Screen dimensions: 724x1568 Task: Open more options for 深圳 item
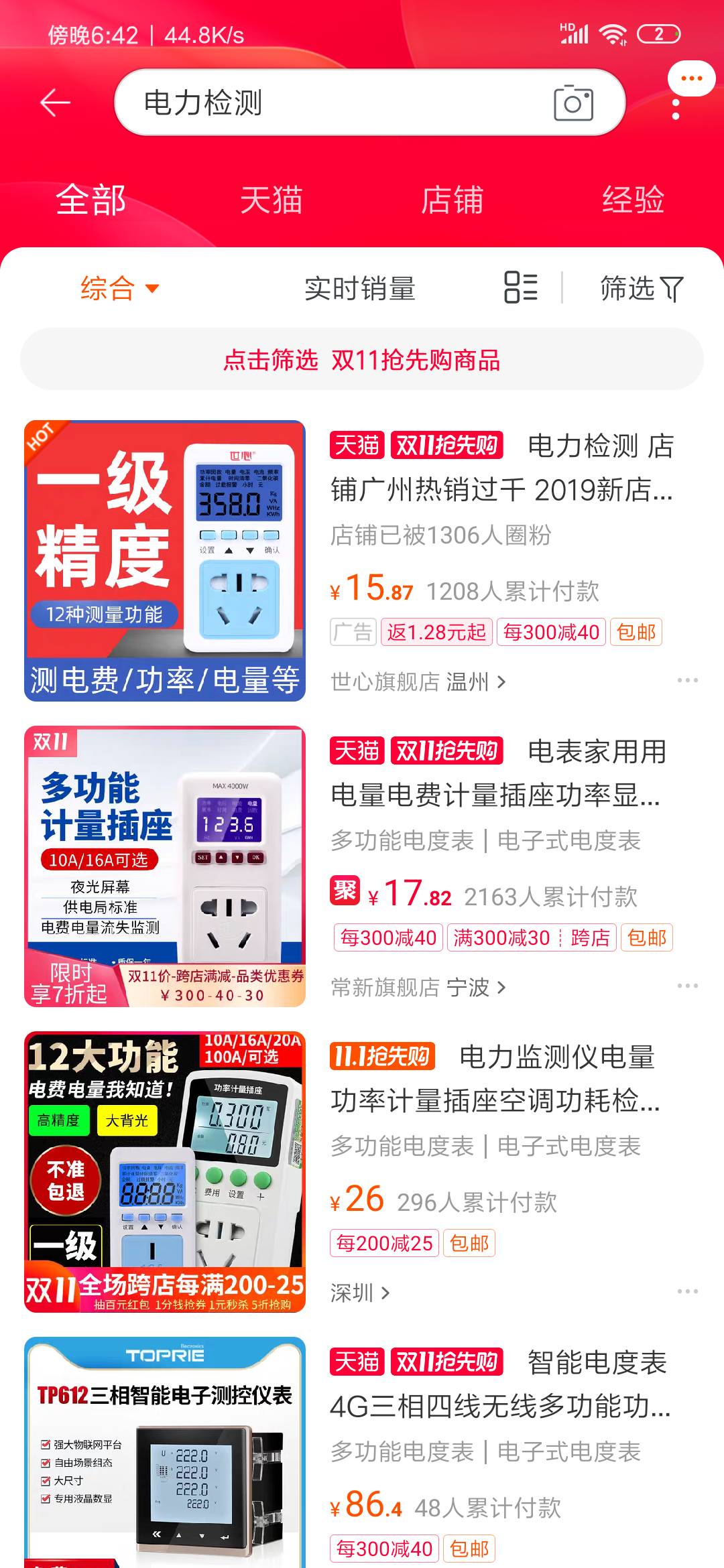click(687, 1291)
